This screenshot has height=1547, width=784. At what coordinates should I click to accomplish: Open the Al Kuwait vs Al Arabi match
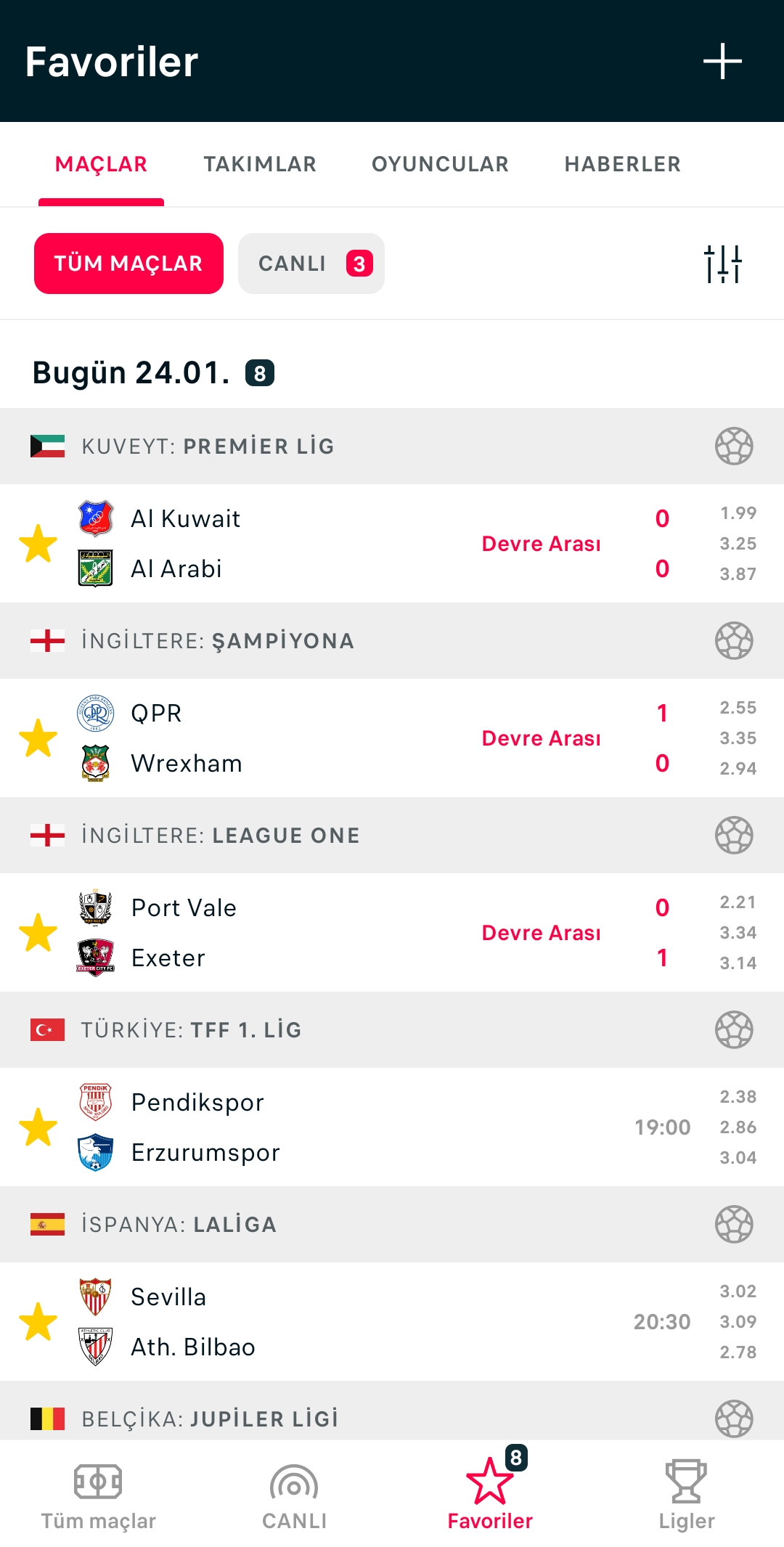(392, 544)
